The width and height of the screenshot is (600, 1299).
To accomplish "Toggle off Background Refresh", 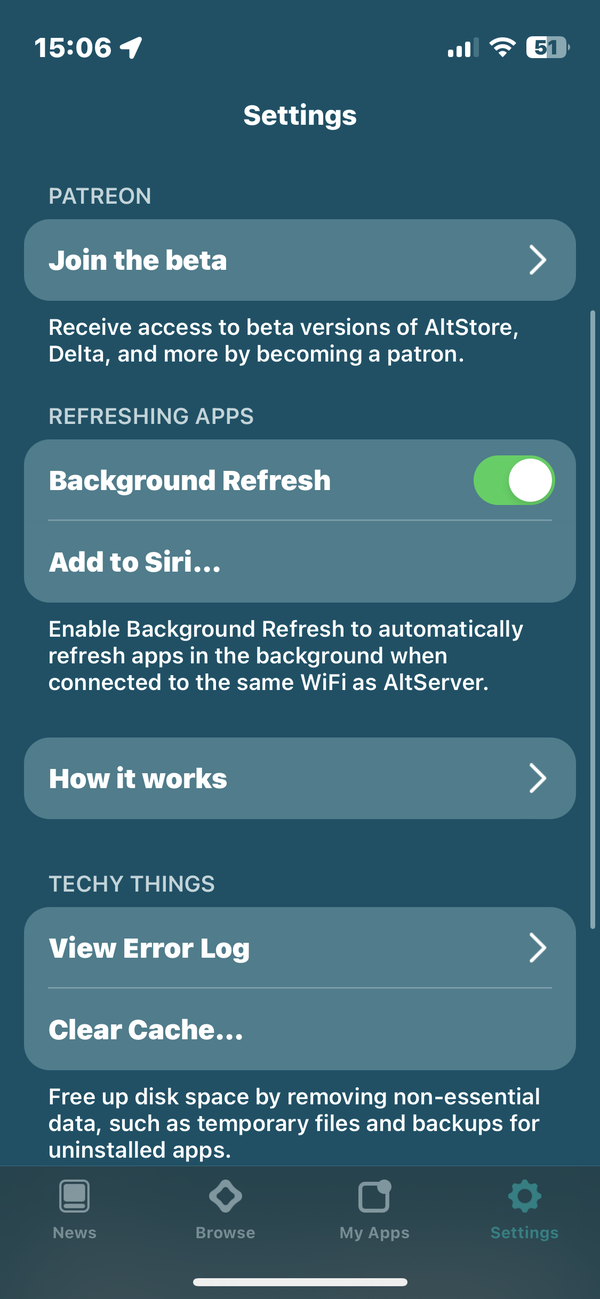I will pos(513,481).
